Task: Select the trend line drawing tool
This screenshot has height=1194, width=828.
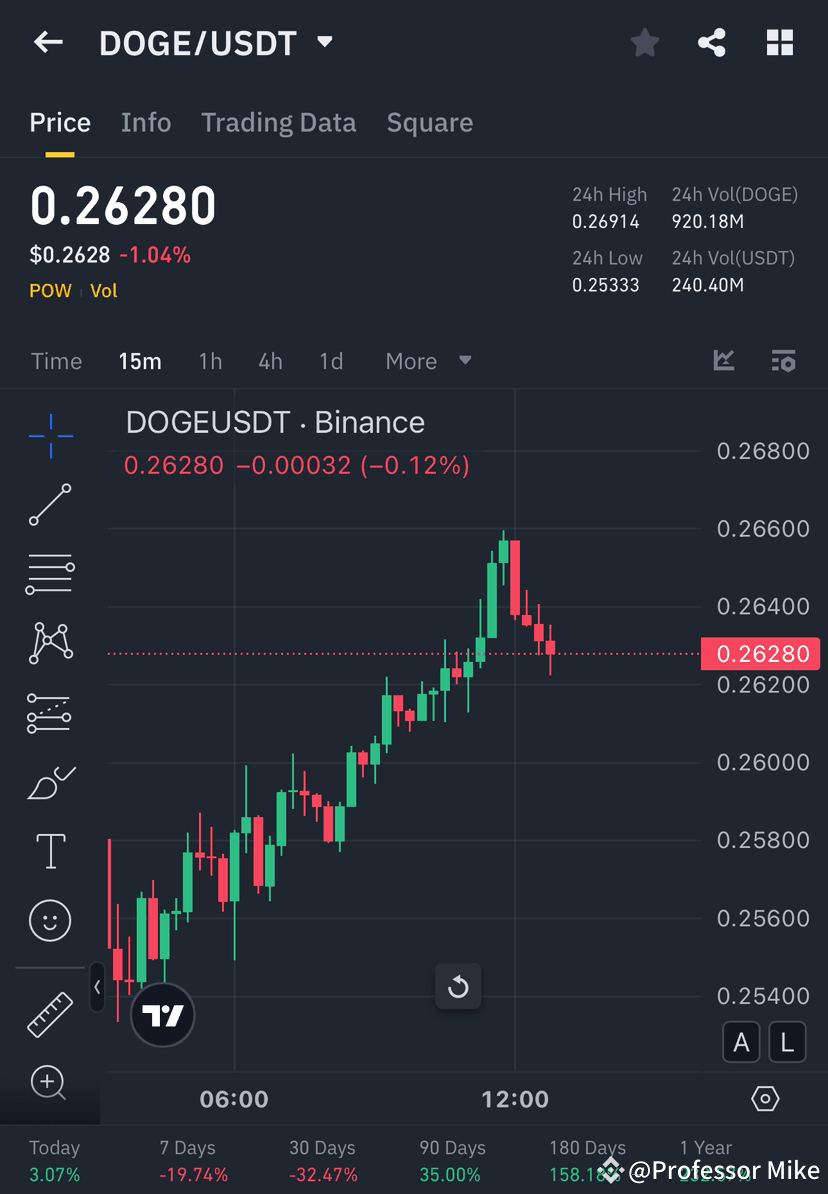Action: [50, 505]
